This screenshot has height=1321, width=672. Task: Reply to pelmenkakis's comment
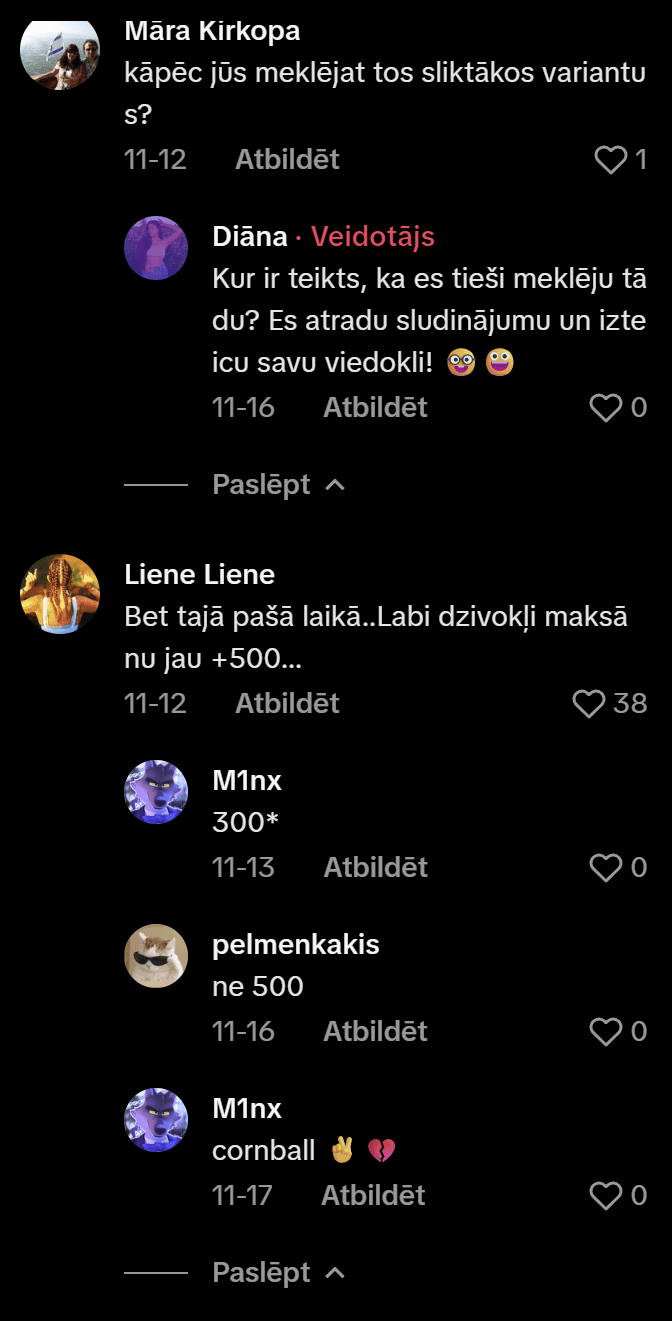click(x=375, y=1032)
